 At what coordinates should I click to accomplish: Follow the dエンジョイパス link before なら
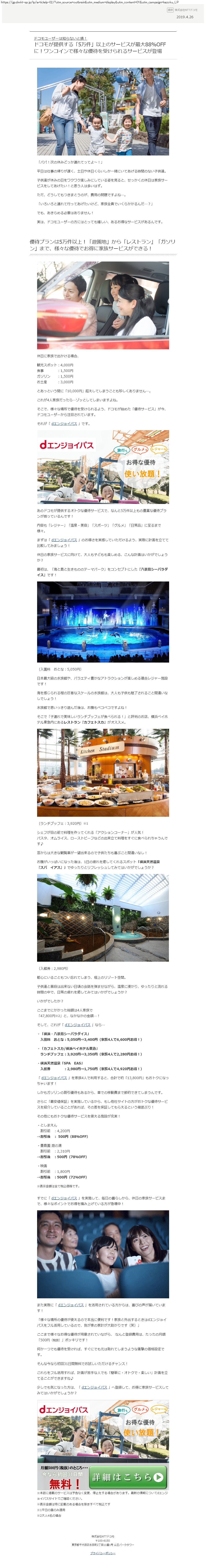[77, 1024]
